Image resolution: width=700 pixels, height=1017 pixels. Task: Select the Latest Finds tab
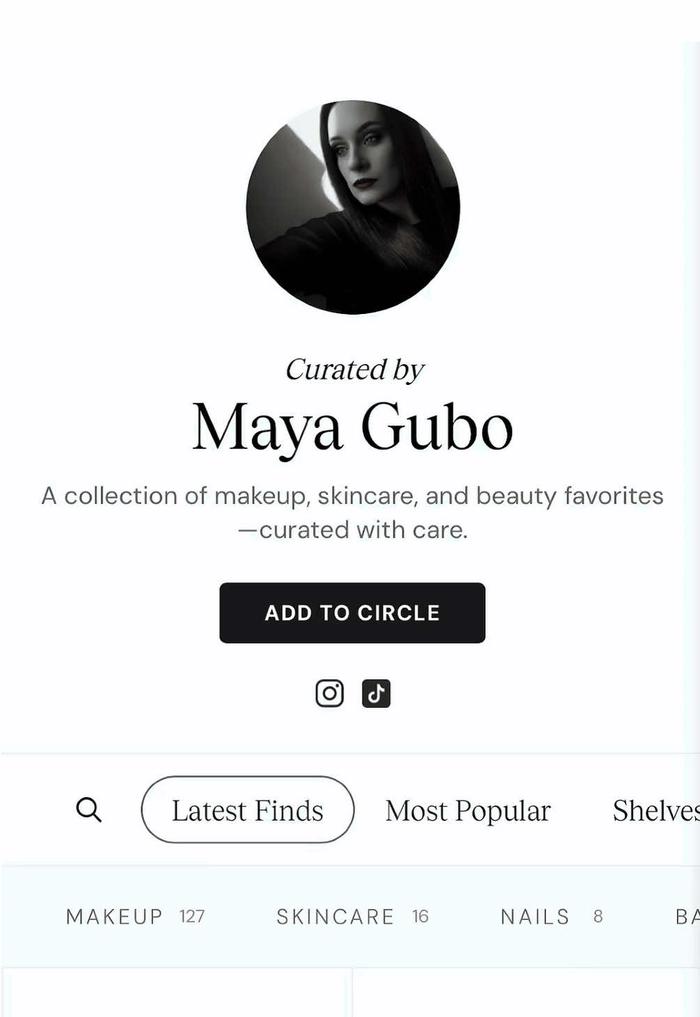248,810
